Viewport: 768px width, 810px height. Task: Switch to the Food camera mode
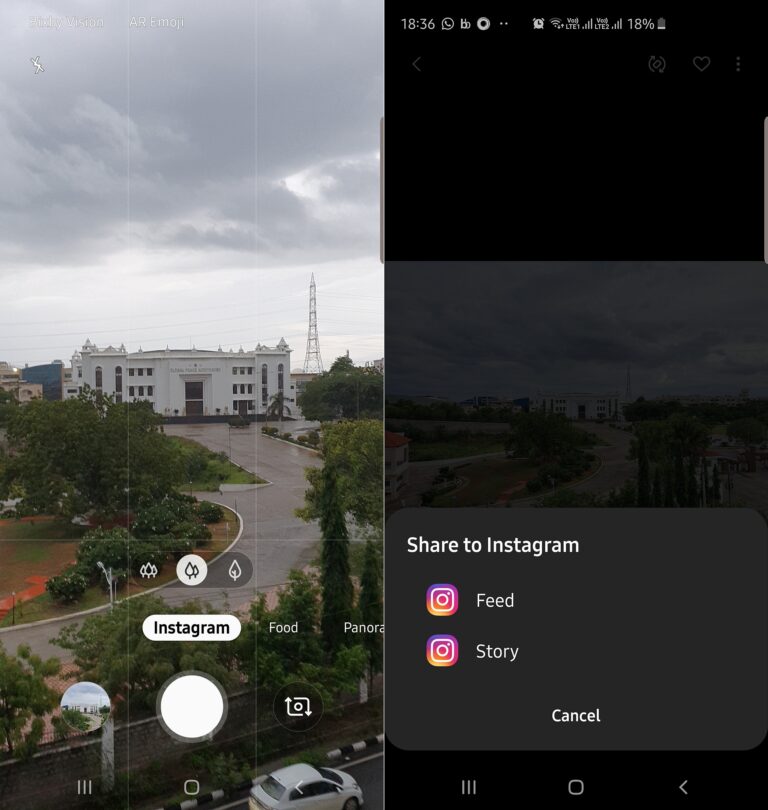pos(283,628)
